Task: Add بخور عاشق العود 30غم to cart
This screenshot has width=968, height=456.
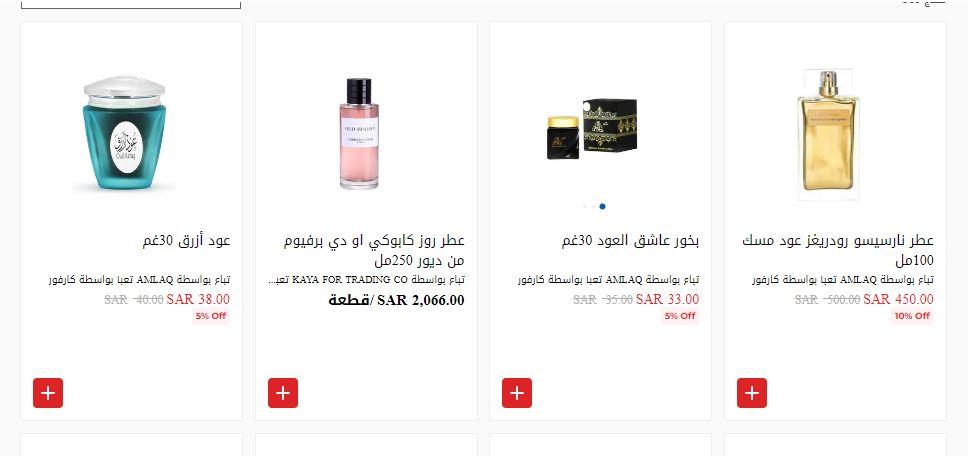Action: (517, 393)
